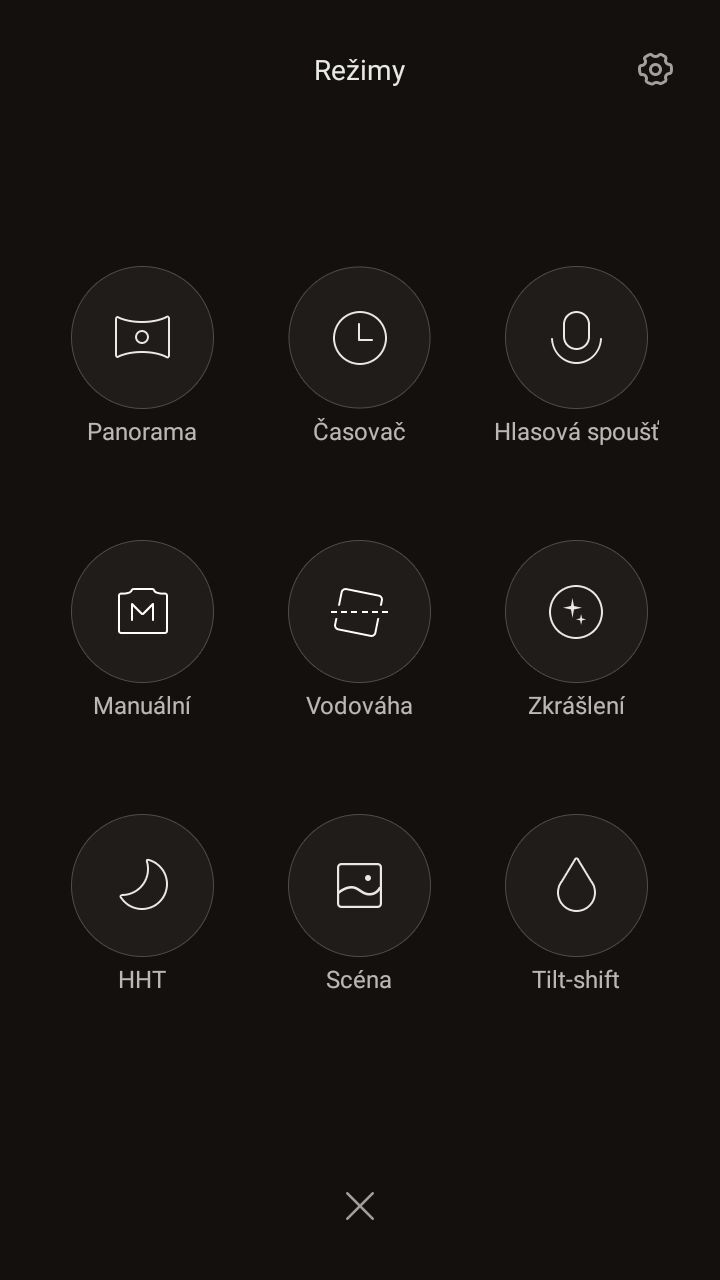Close the Režimy panel with the X
Viewport: 720px width, 1280px height.
click(x=359, y=1207)
